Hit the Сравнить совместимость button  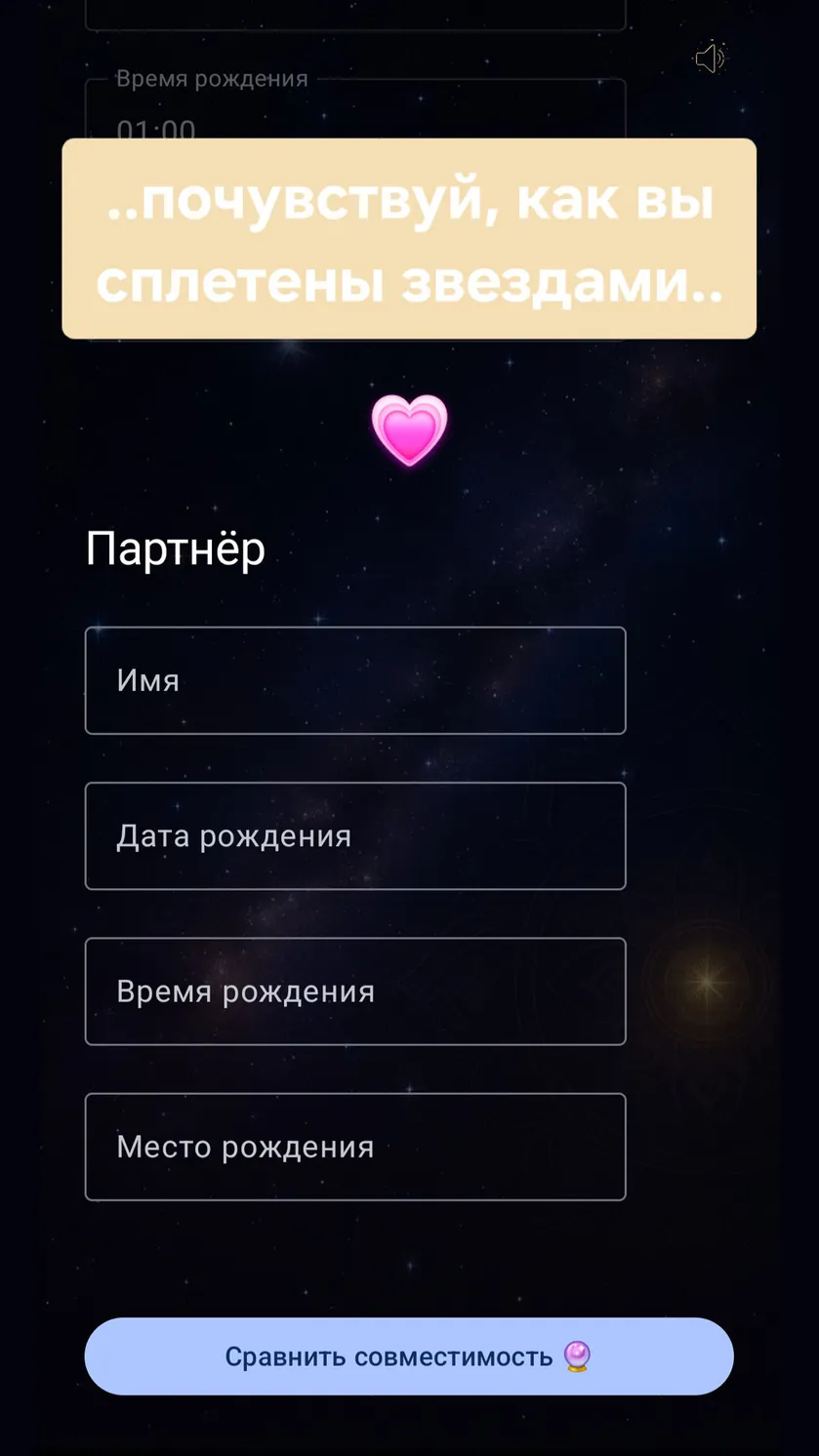[409, 1356]
